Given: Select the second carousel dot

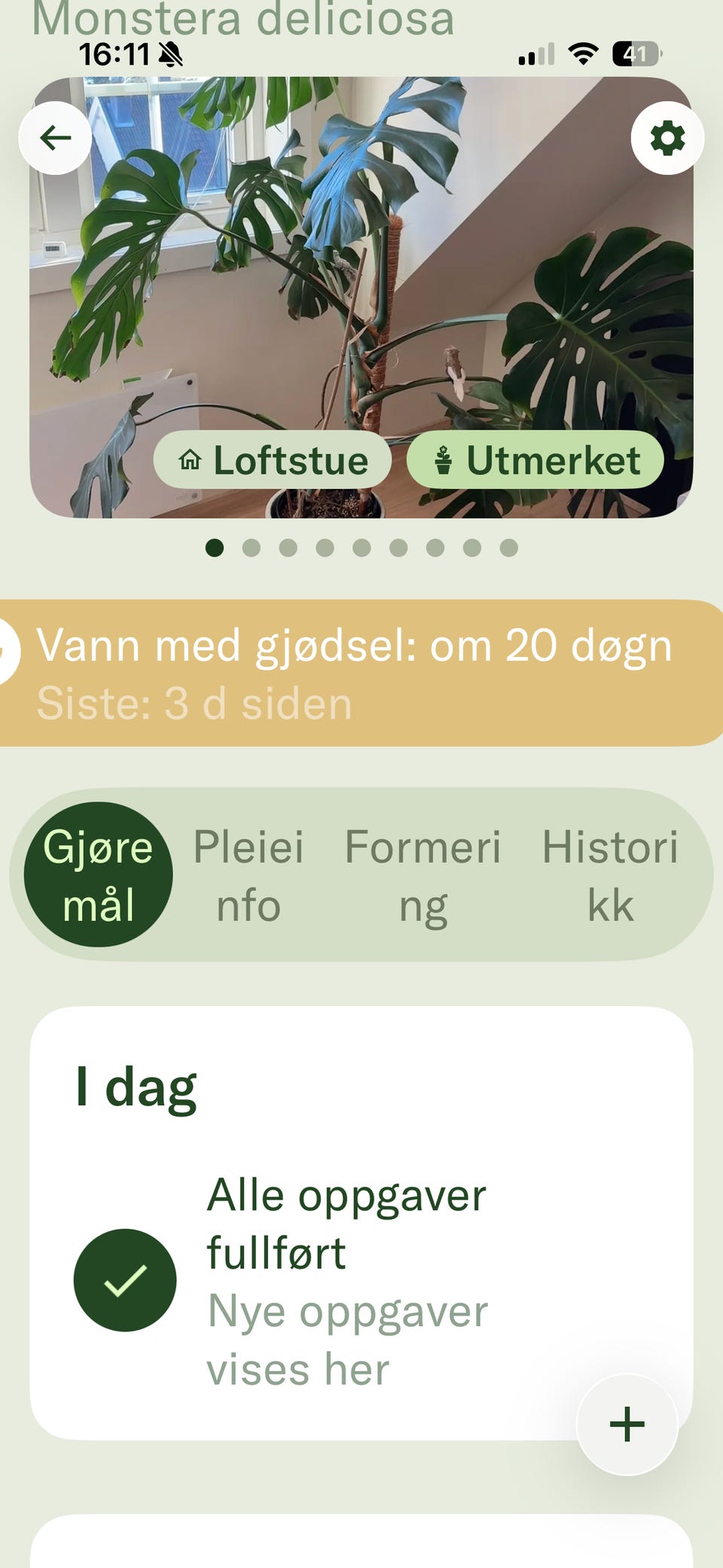Looking at the screenshot, I should pos(251,548).
